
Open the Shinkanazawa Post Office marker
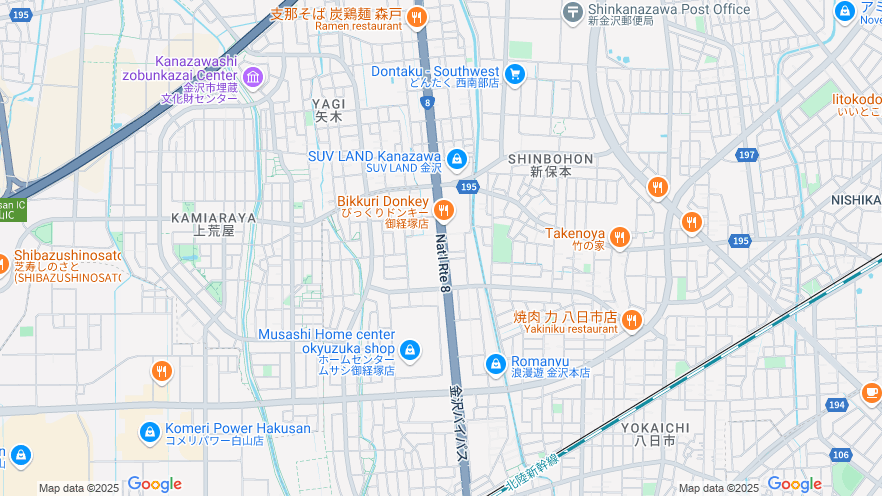[572, 11]
